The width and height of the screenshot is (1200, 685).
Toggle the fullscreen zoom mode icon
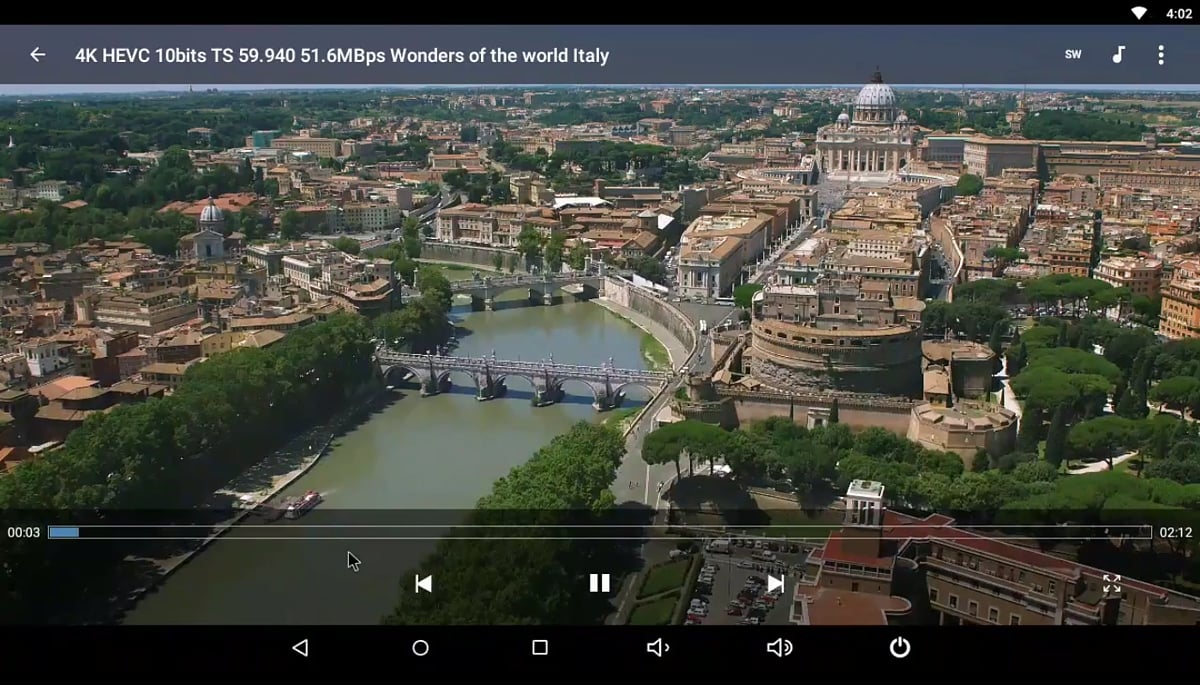click(x=1111, y=583)
